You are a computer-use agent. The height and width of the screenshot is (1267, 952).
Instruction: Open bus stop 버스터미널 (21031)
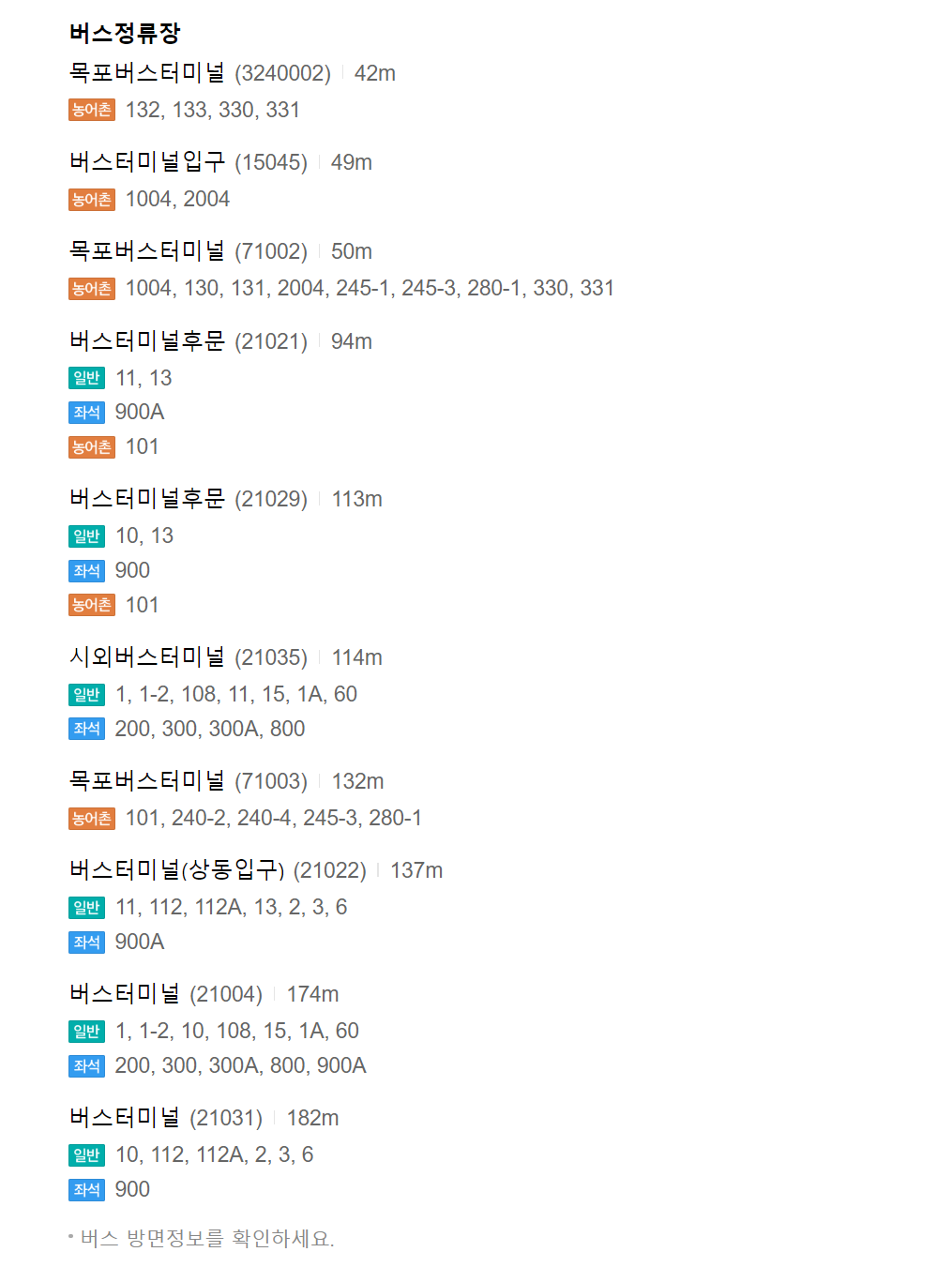pos(125,1117)
